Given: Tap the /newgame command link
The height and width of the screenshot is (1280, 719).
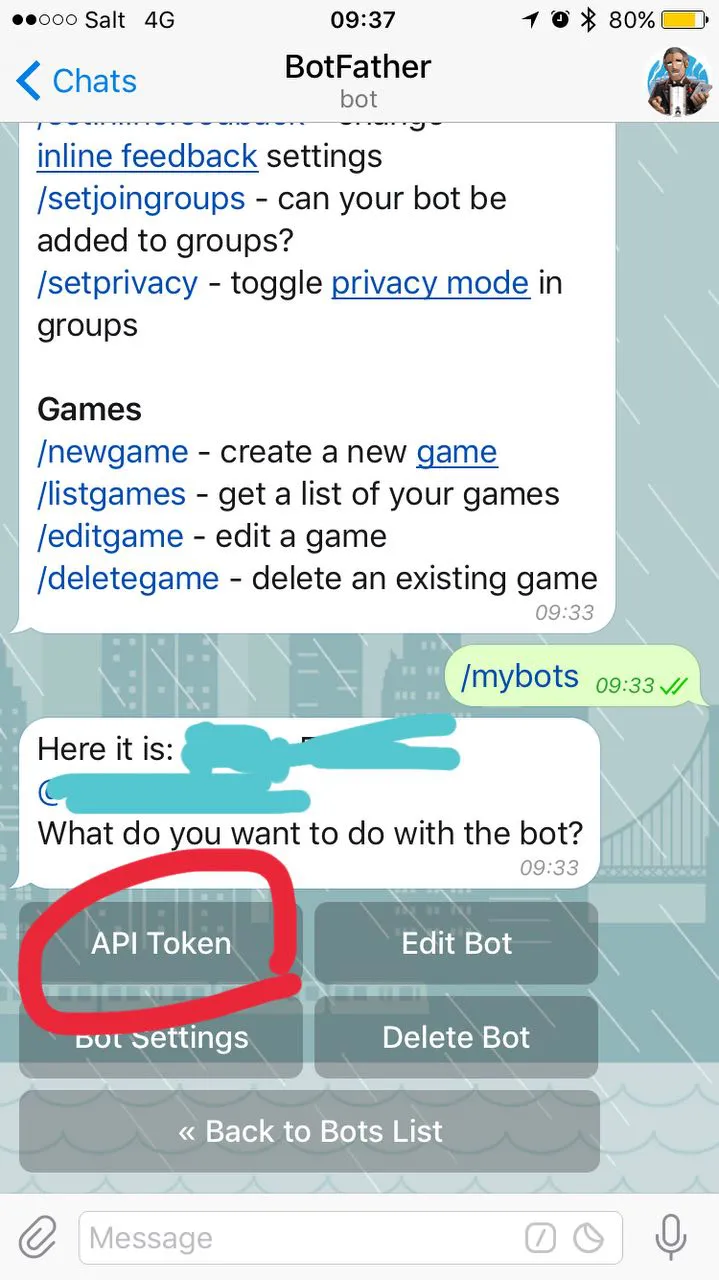Looking at the screenshot, I should 112,452.
